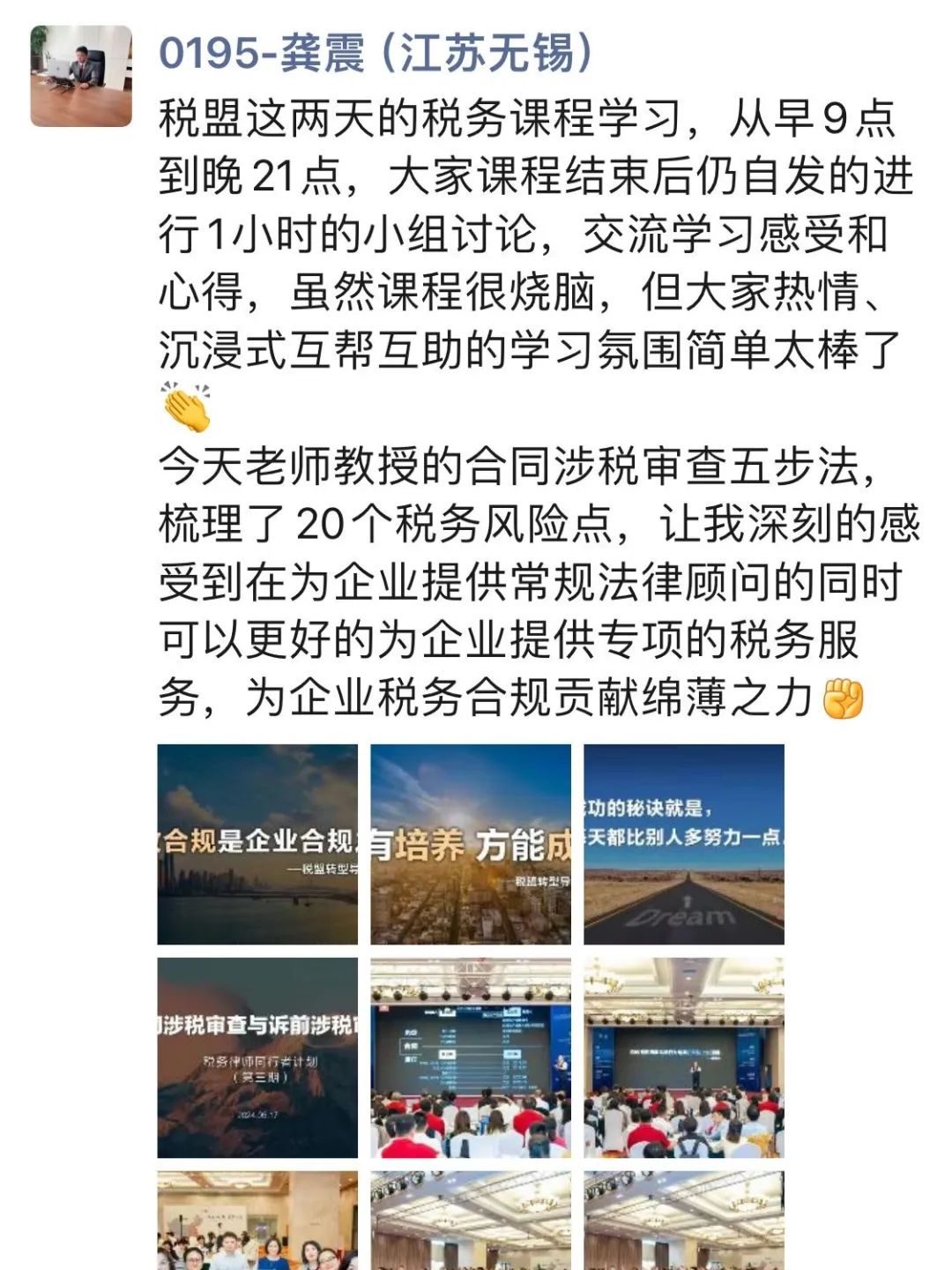Open the bottom middle ballroom ceiling photo
The width and height of the screenshot is (952, 1270).
471,1221
